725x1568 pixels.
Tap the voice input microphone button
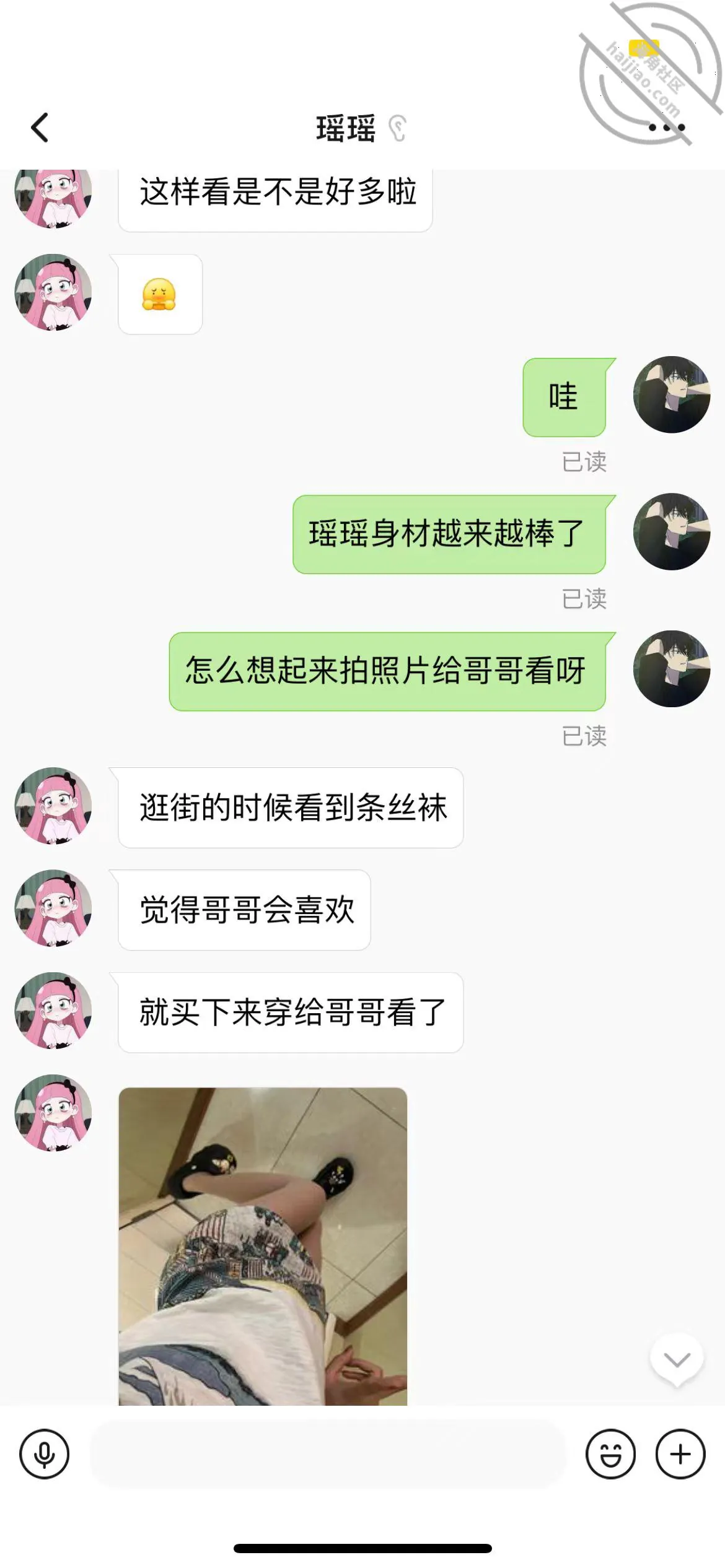pos(44,1453)
